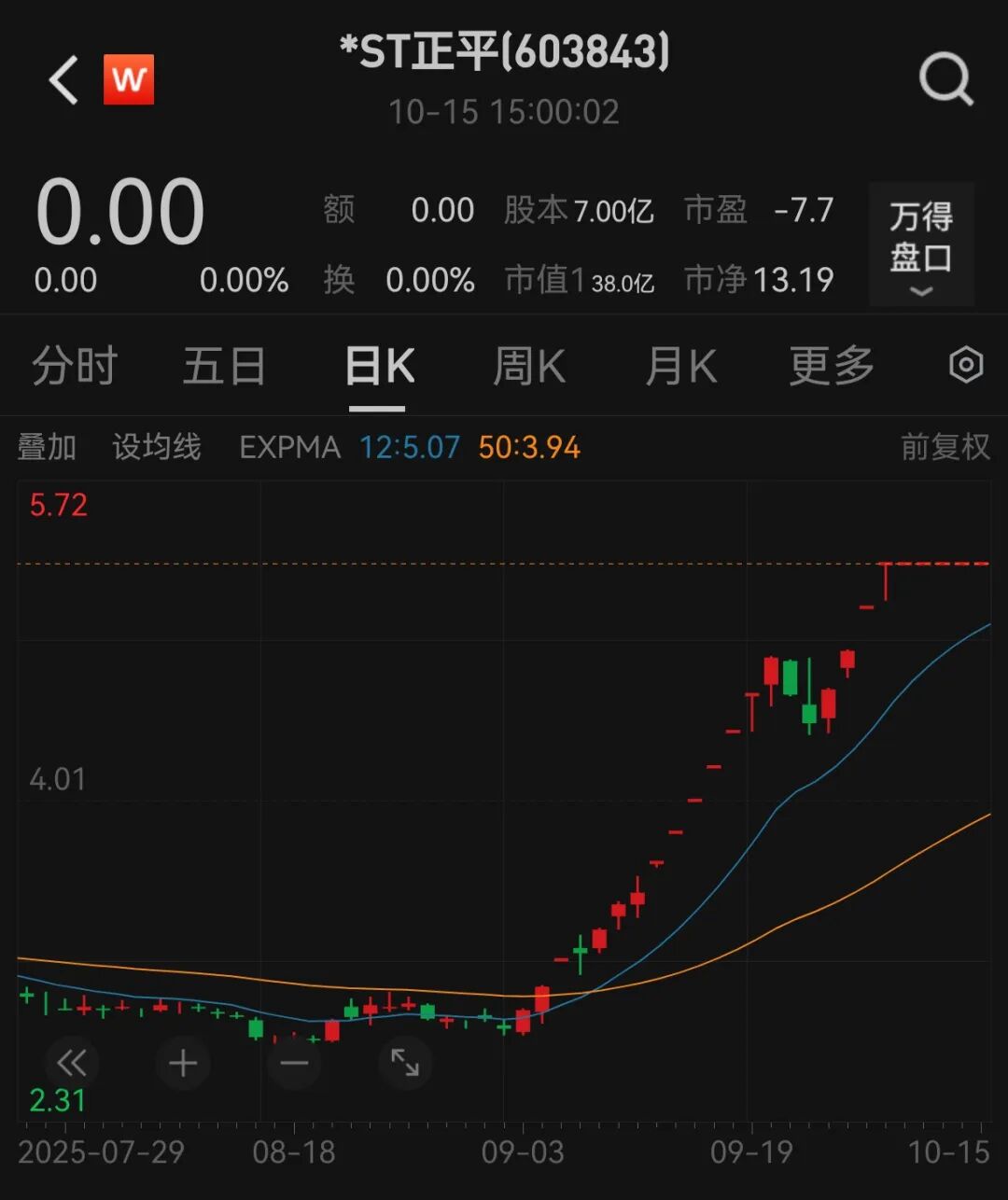
Task: Switch to the 周K chart tab
Action: click(x=529, y=366)
